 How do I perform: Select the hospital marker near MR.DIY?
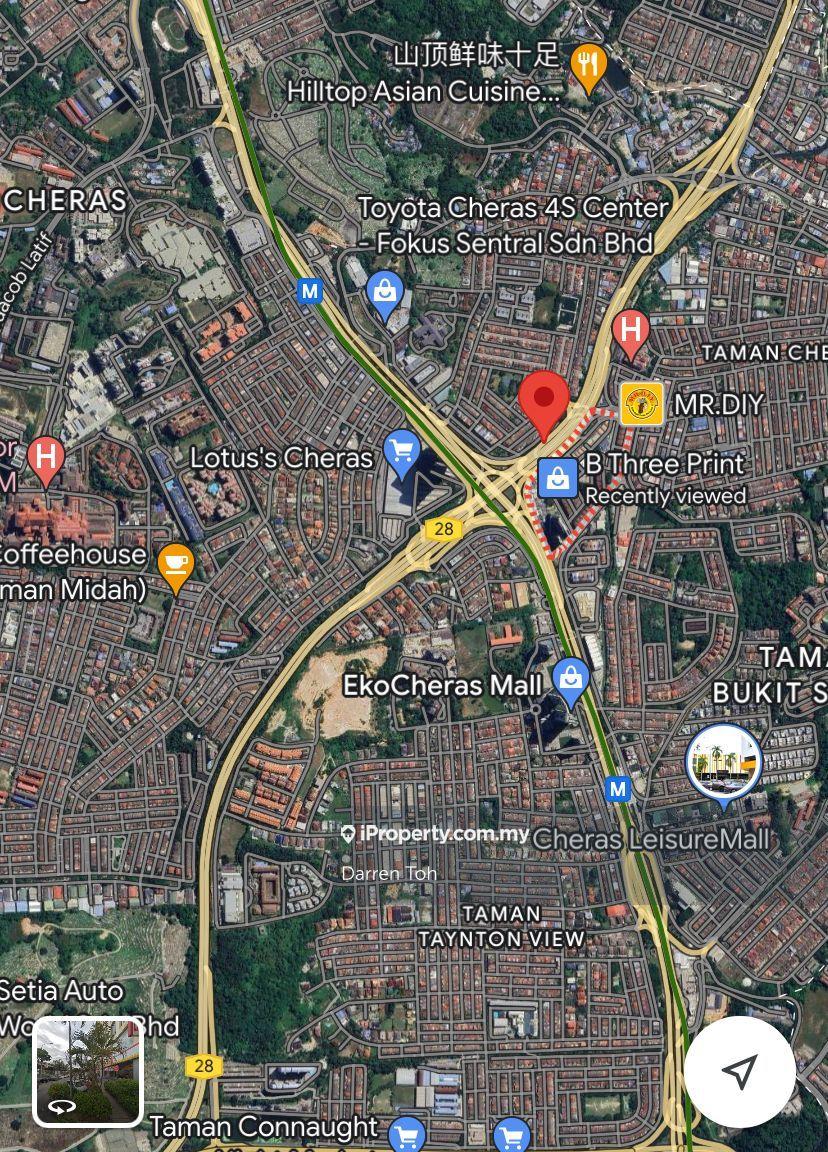pyautogui.click(x=630, y=332)
